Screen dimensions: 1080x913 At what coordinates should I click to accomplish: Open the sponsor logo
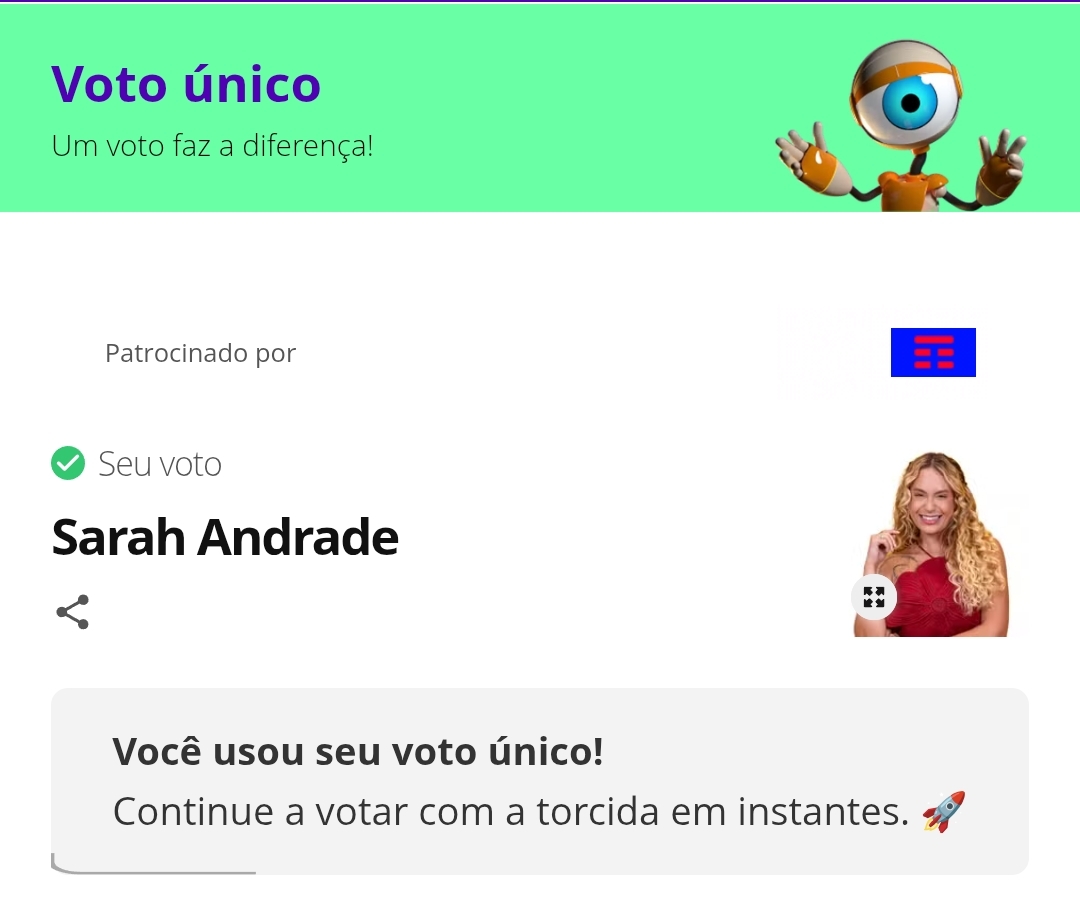[932, 352]
